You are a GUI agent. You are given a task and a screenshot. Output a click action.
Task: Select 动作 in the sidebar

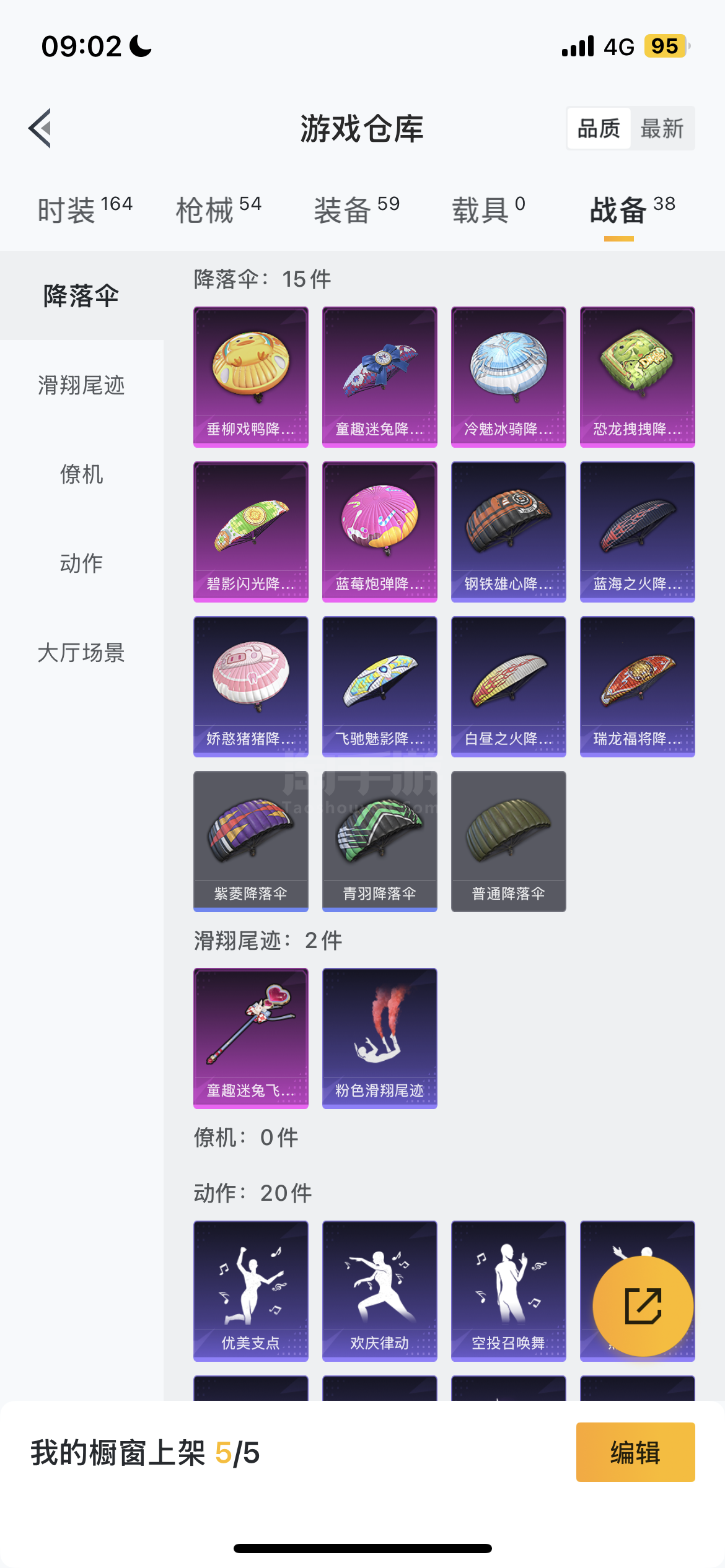click(x=81, y=564)
